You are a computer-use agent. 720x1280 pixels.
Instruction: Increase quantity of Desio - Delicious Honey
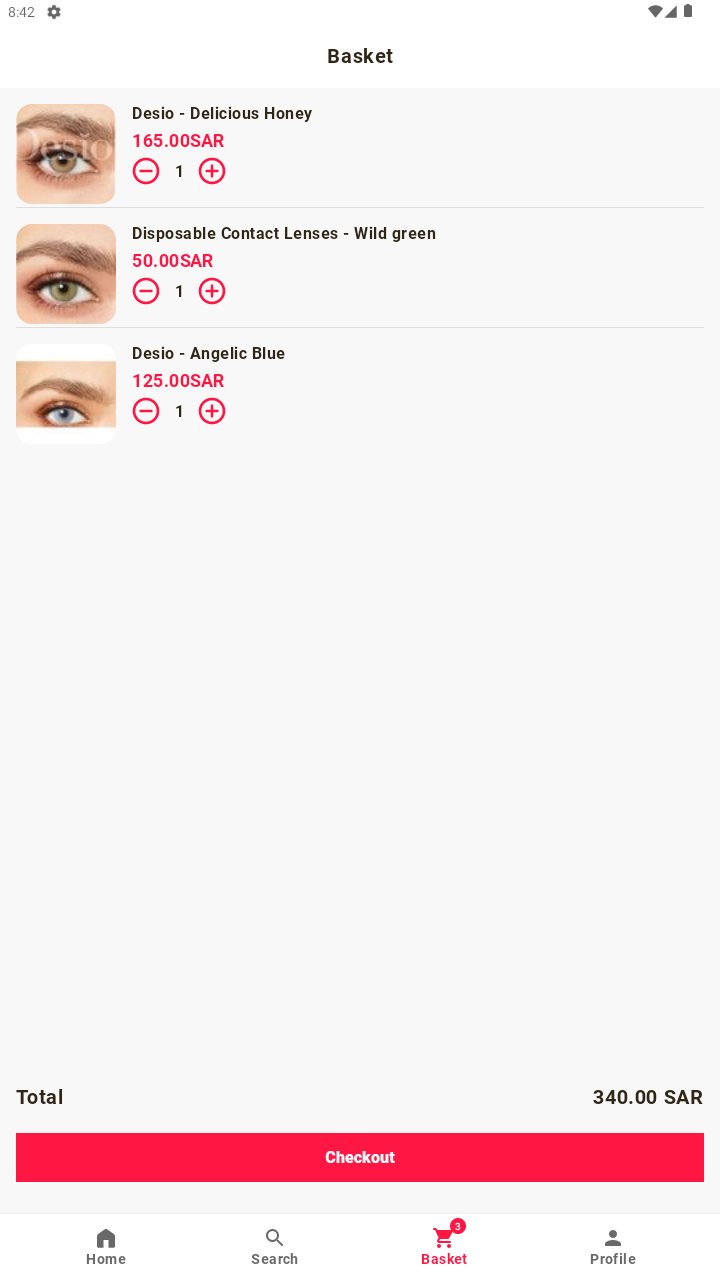pyautogui.click(x=212, y=171)
